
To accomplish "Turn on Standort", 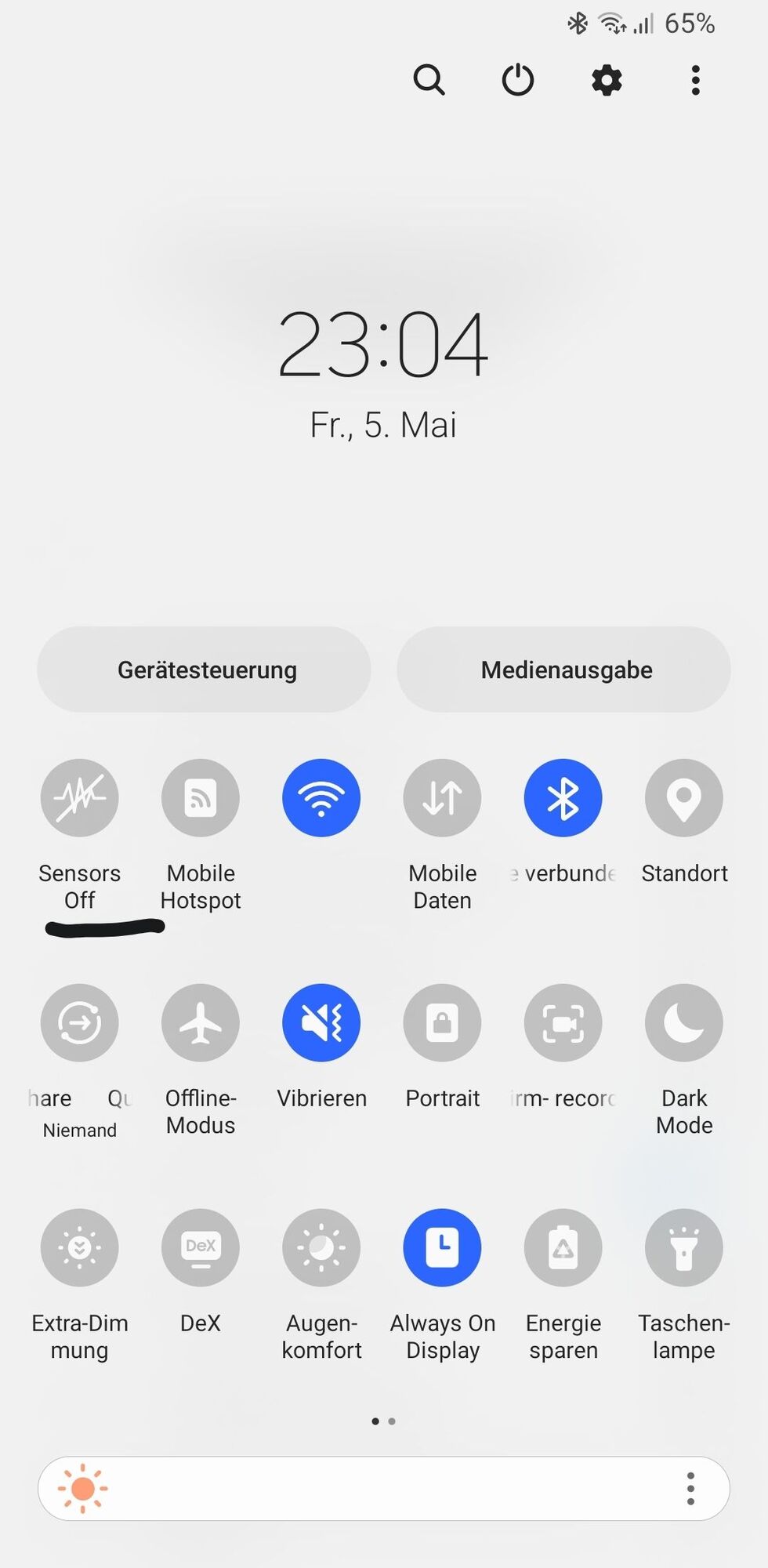I will [683, 798].
